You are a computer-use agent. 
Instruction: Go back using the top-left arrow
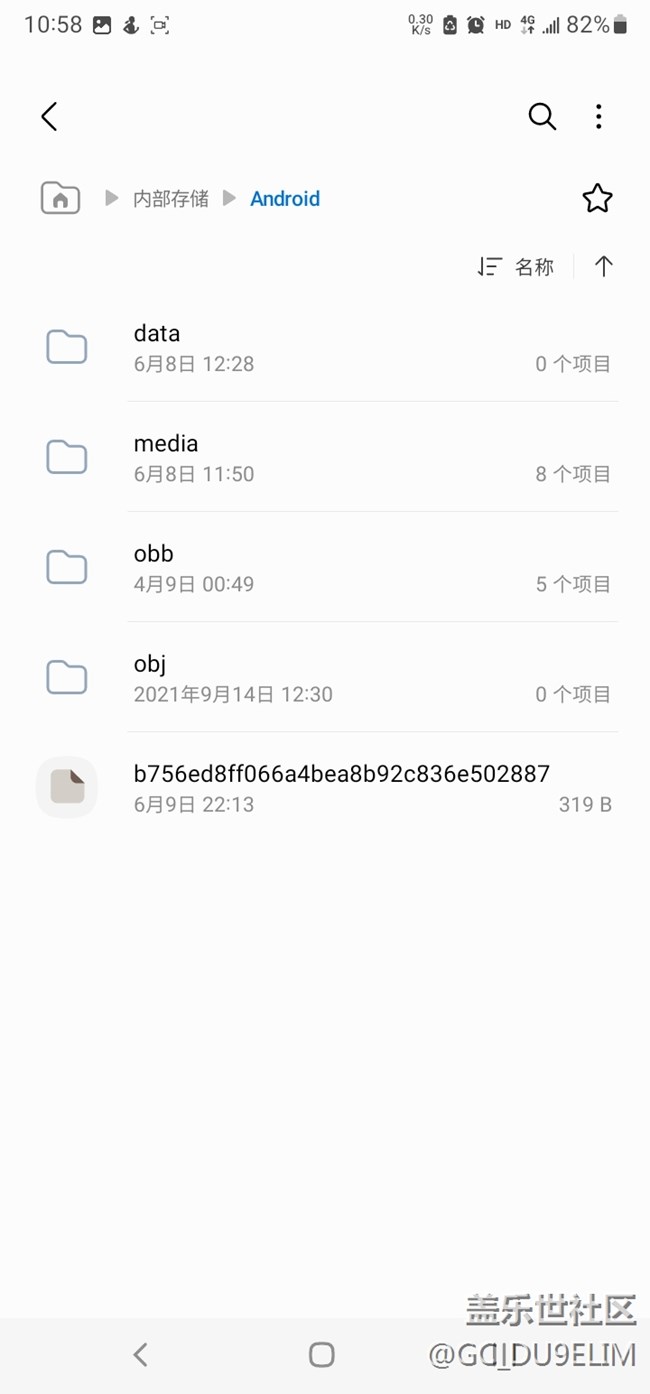49,117
